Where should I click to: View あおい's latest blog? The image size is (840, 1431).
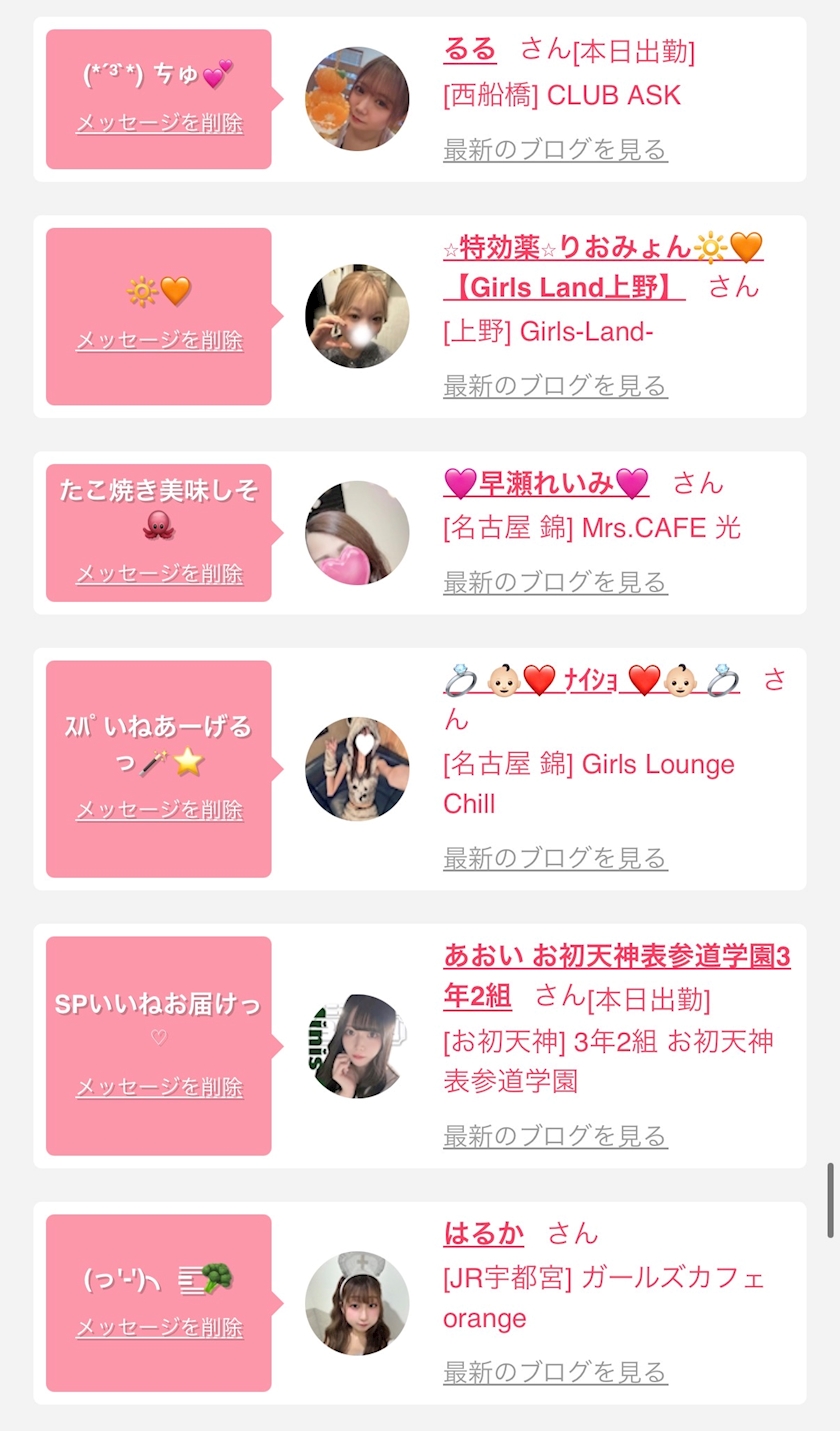[555, 1136]
